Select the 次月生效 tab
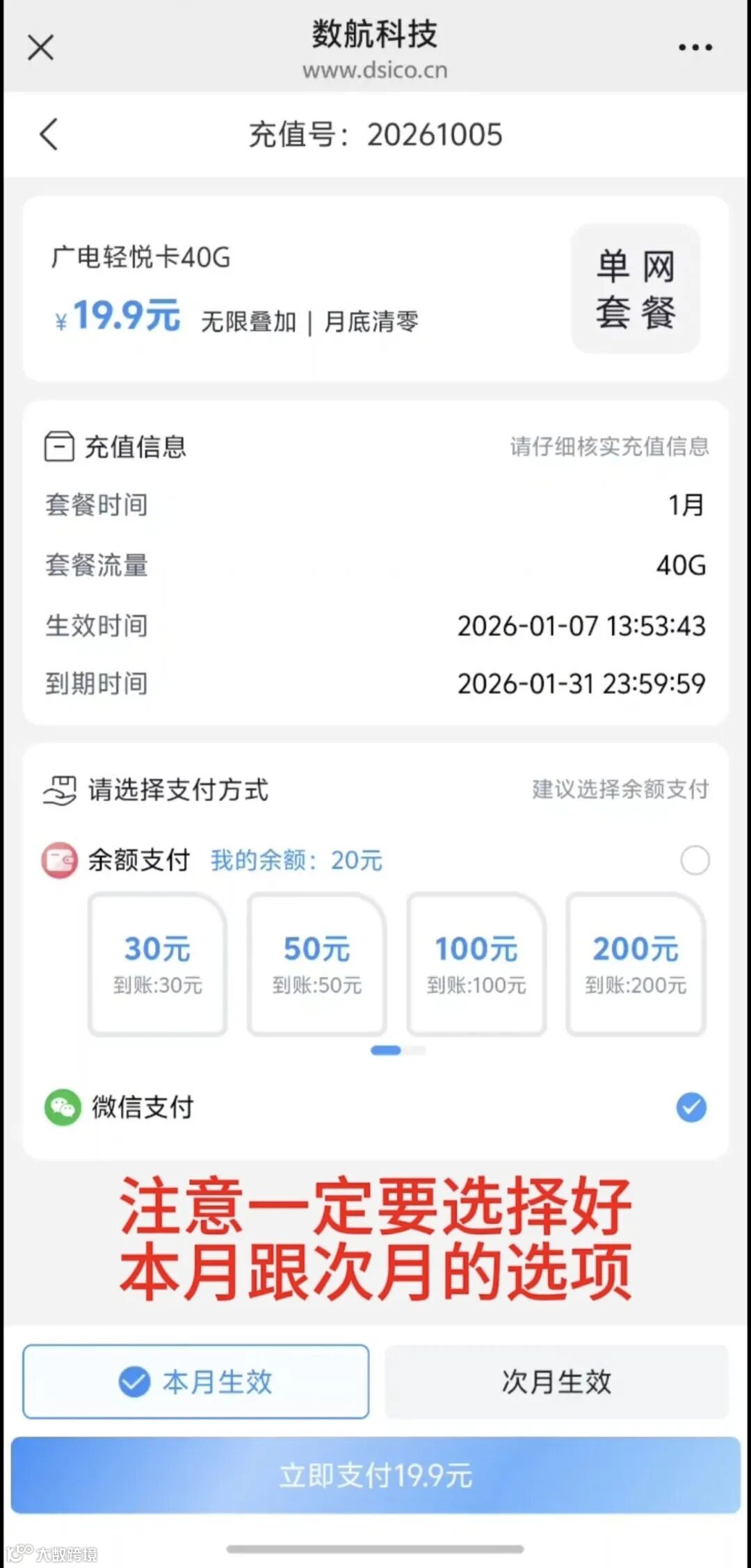Viewport: 751px width, 1568px height. pos(556,1382)
